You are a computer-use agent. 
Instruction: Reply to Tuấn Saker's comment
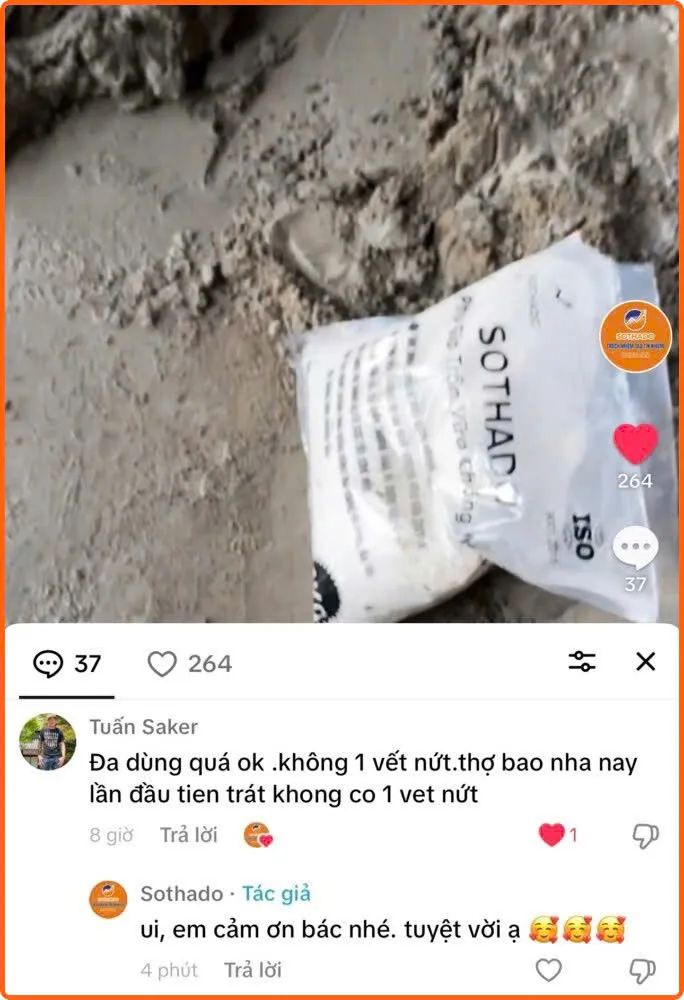[x=188, y=835]
